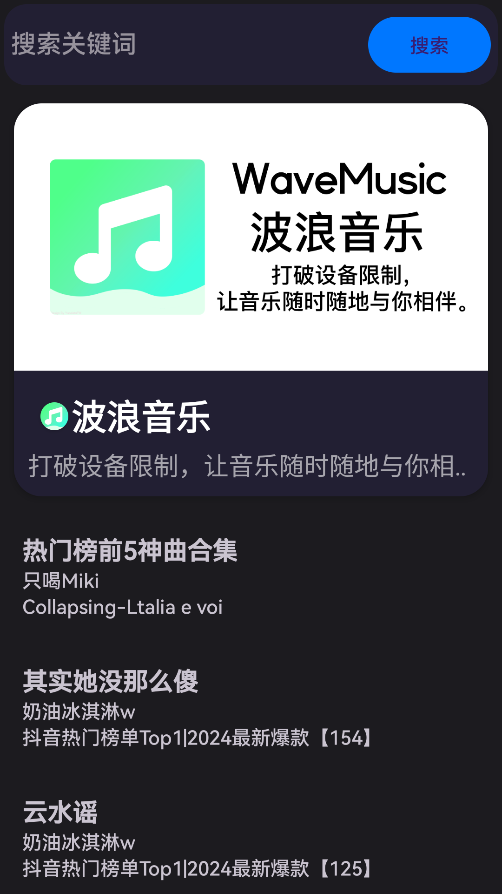Screen dimensions: 502x894
Task: Open the 波浪音乐 WaveMusic banner card
Action: (251, 299)
